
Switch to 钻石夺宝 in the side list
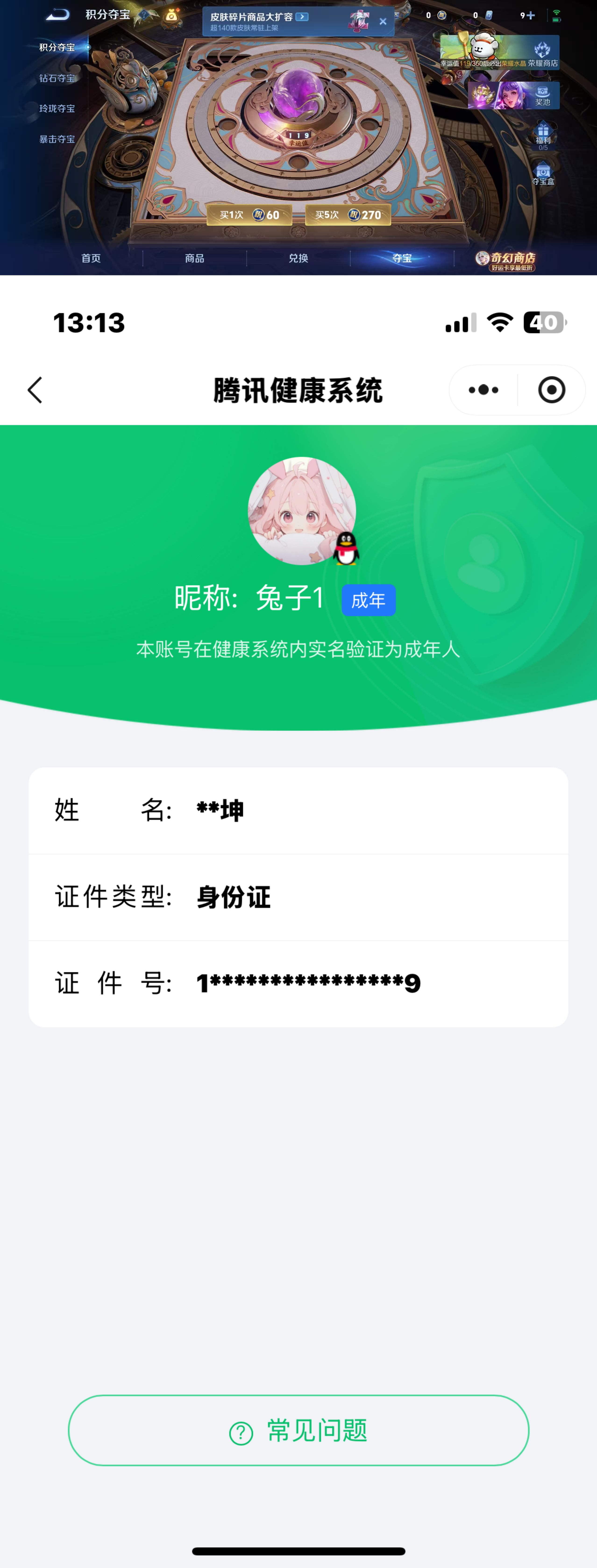pyautogui.click(x=57, y=78)
